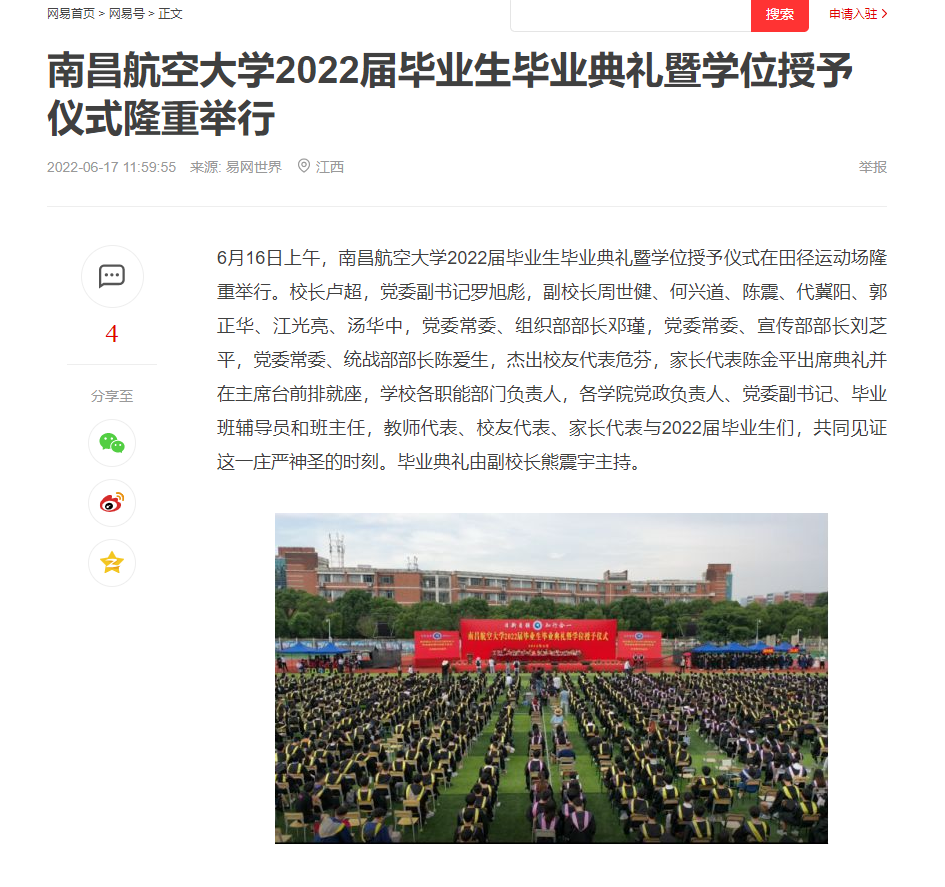Screen dimensions: 945x887
Task: Tap the red 搜索 button
Action: tap(779, 14)
